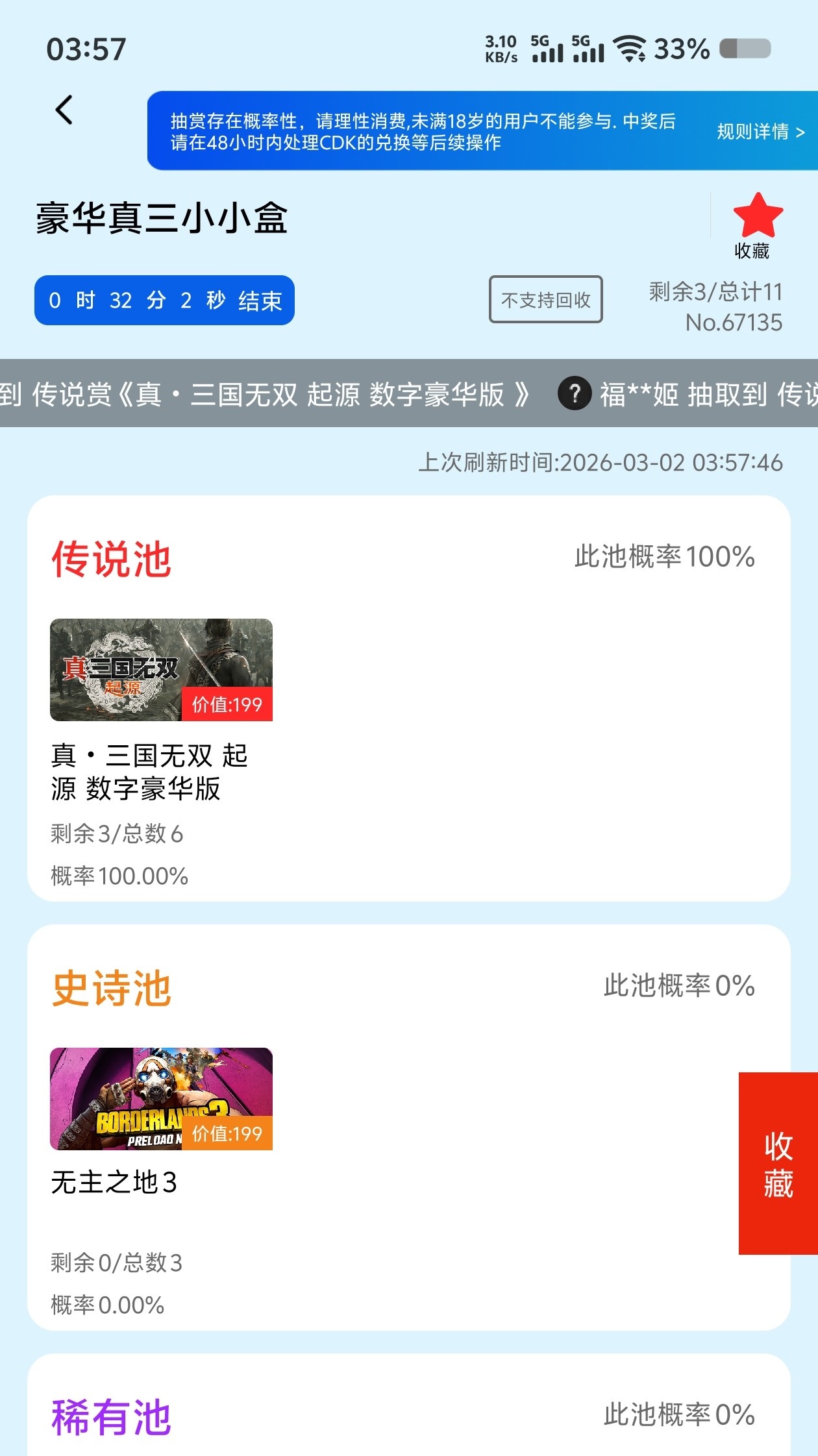Tap the floating red 收藏 side button
The height and width of the screenshot is (1456, 818).
[x=778, y=1163]
